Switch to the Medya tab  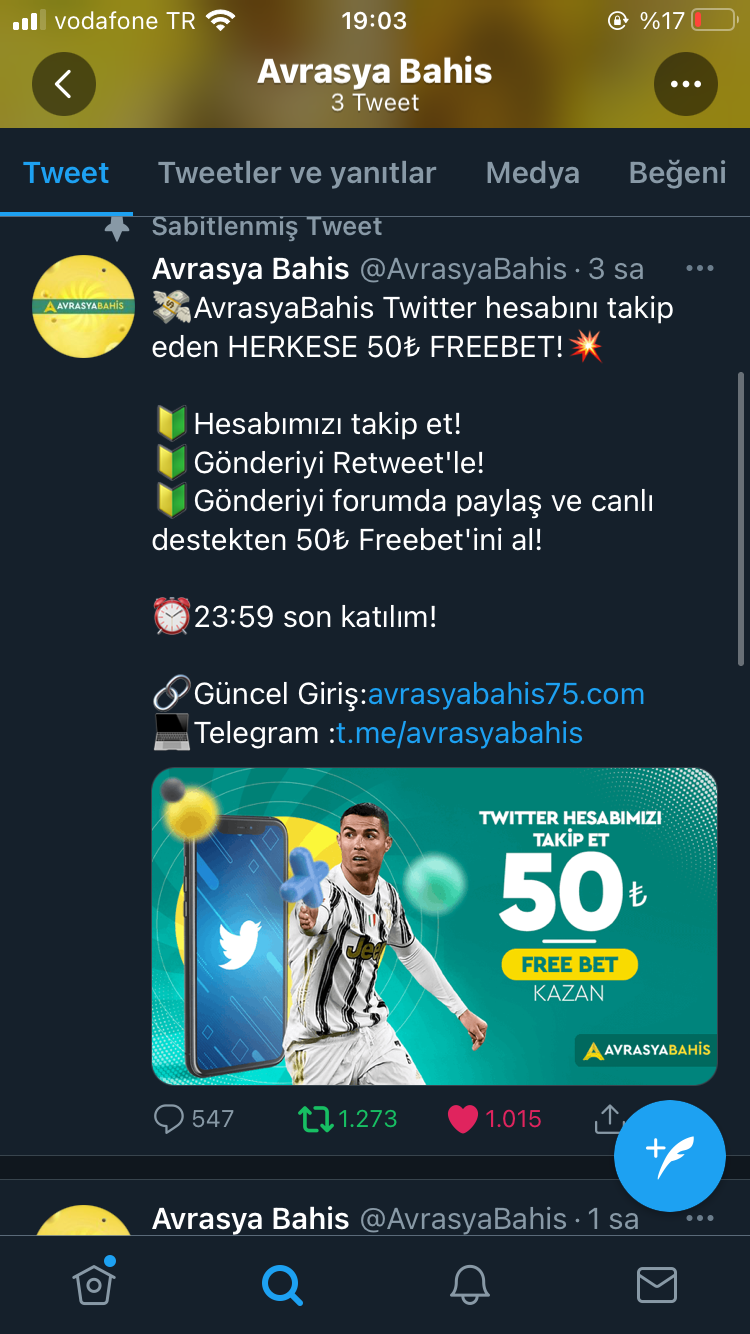pyautogui.click(x=532, y=173)
